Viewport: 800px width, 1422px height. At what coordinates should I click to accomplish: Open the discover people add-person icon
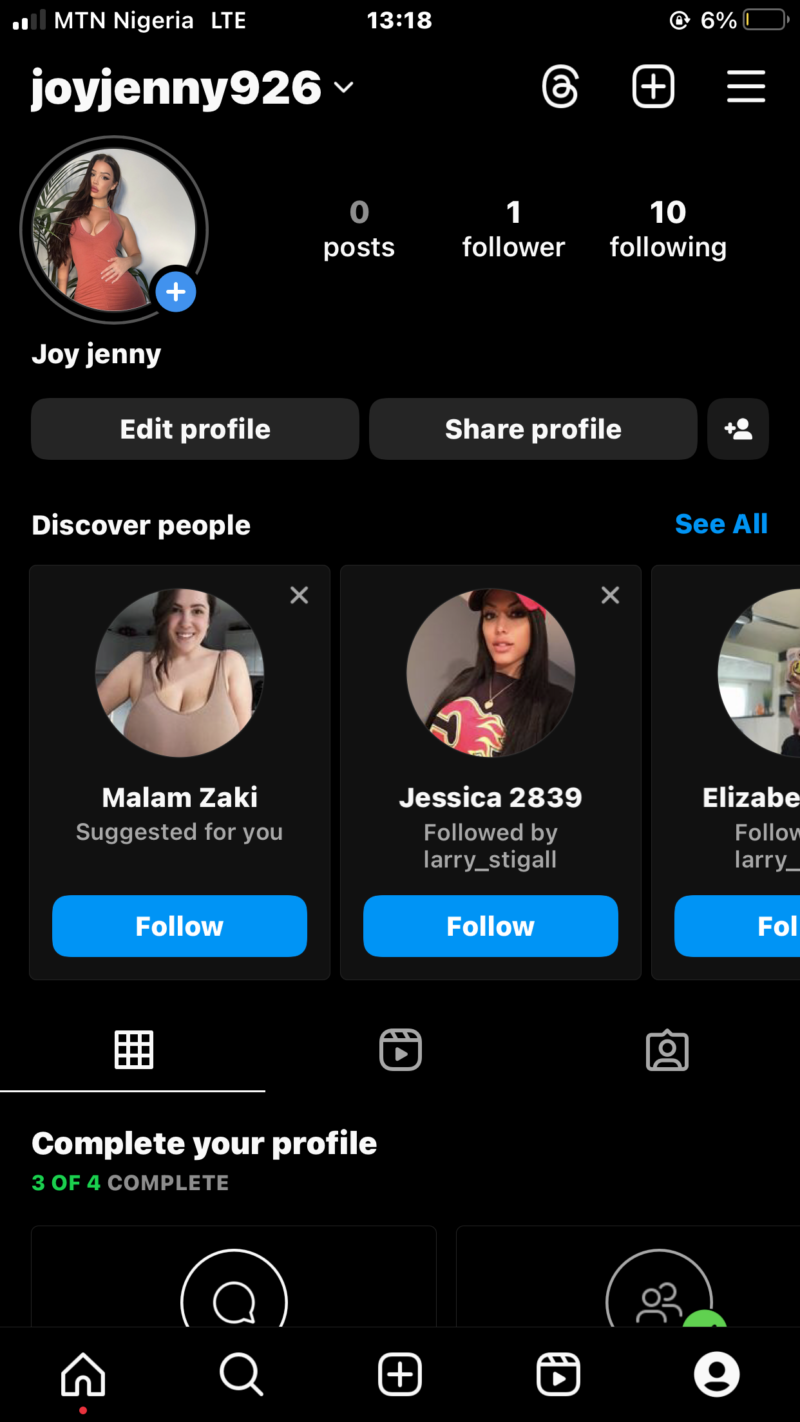738,429
